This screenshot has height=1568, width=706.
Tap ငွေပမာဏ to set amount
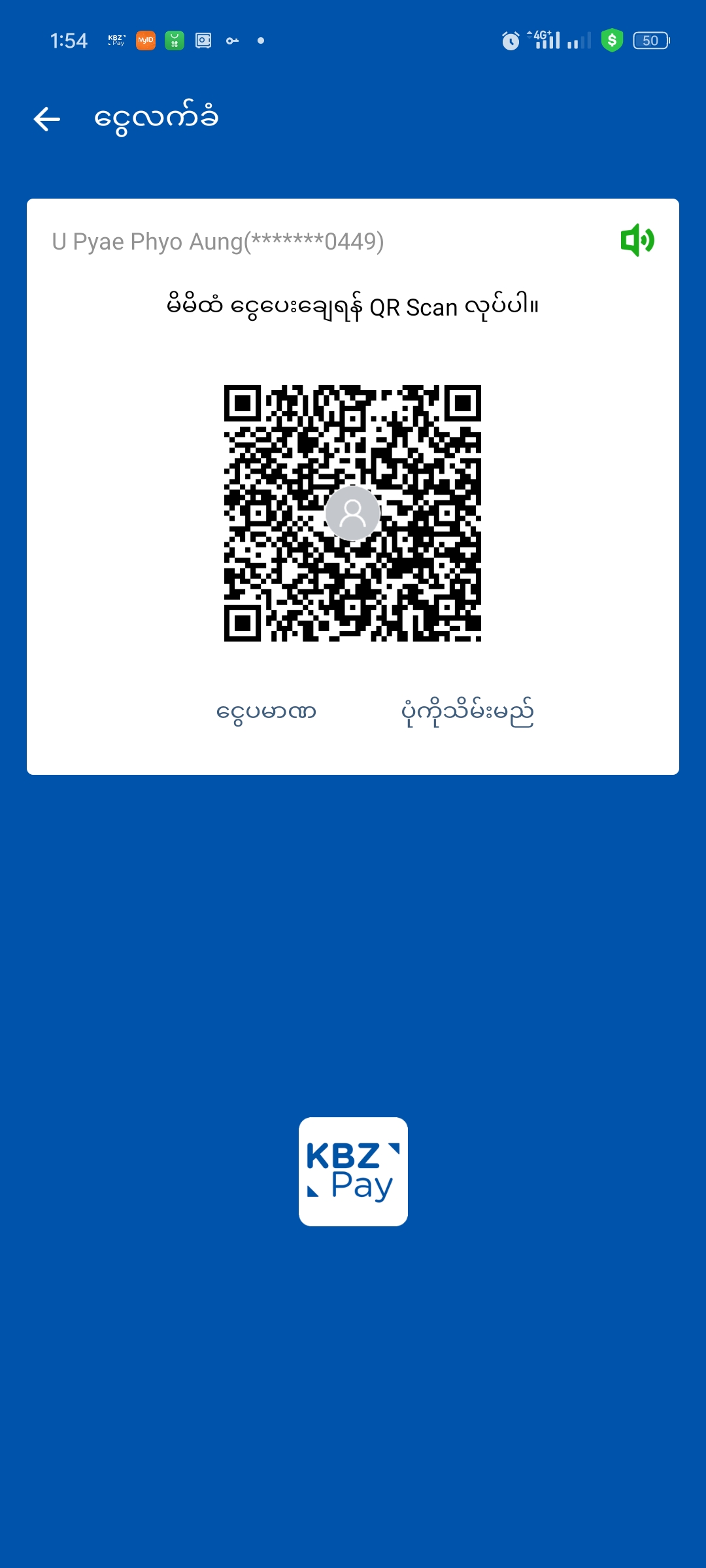point(266,711)
